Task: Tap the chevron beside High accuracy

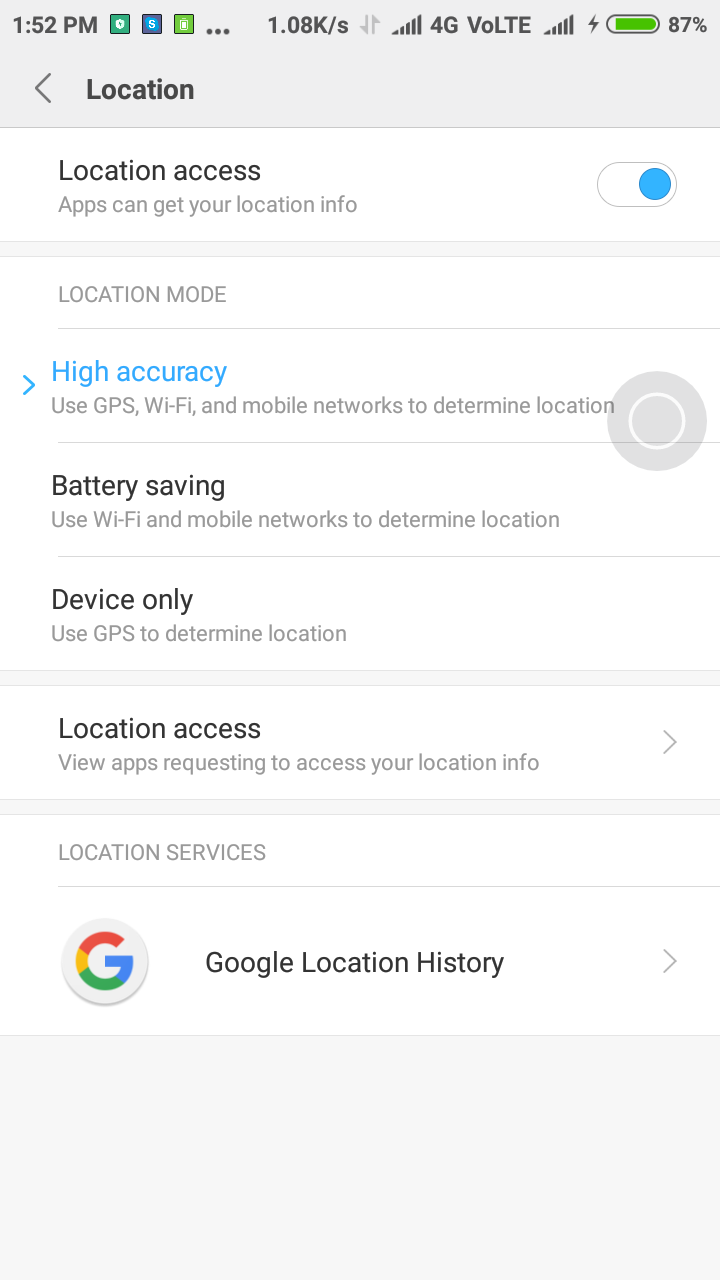Action: click(28, 384)
